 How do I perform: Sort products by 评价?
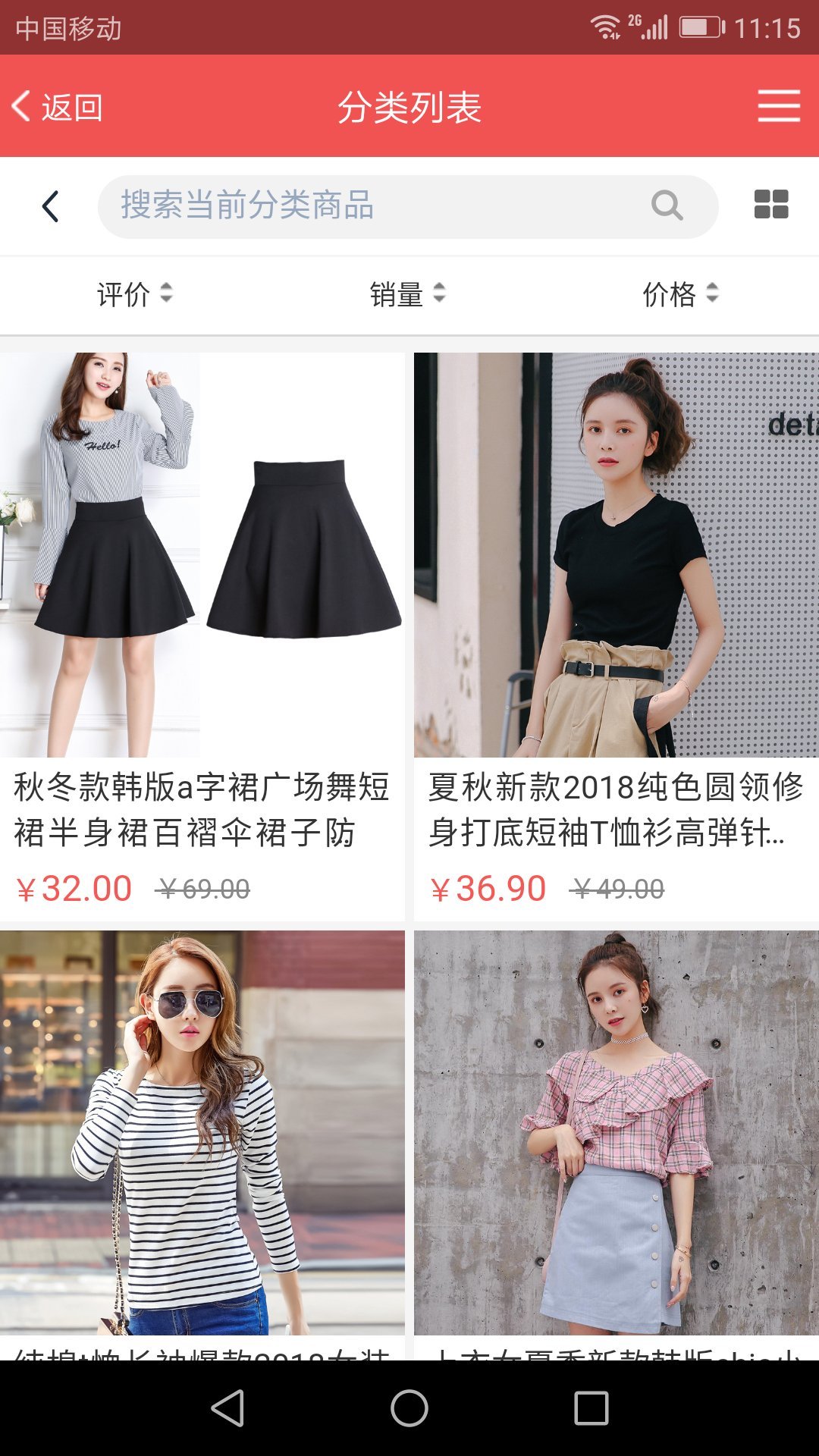pos(135,294)
